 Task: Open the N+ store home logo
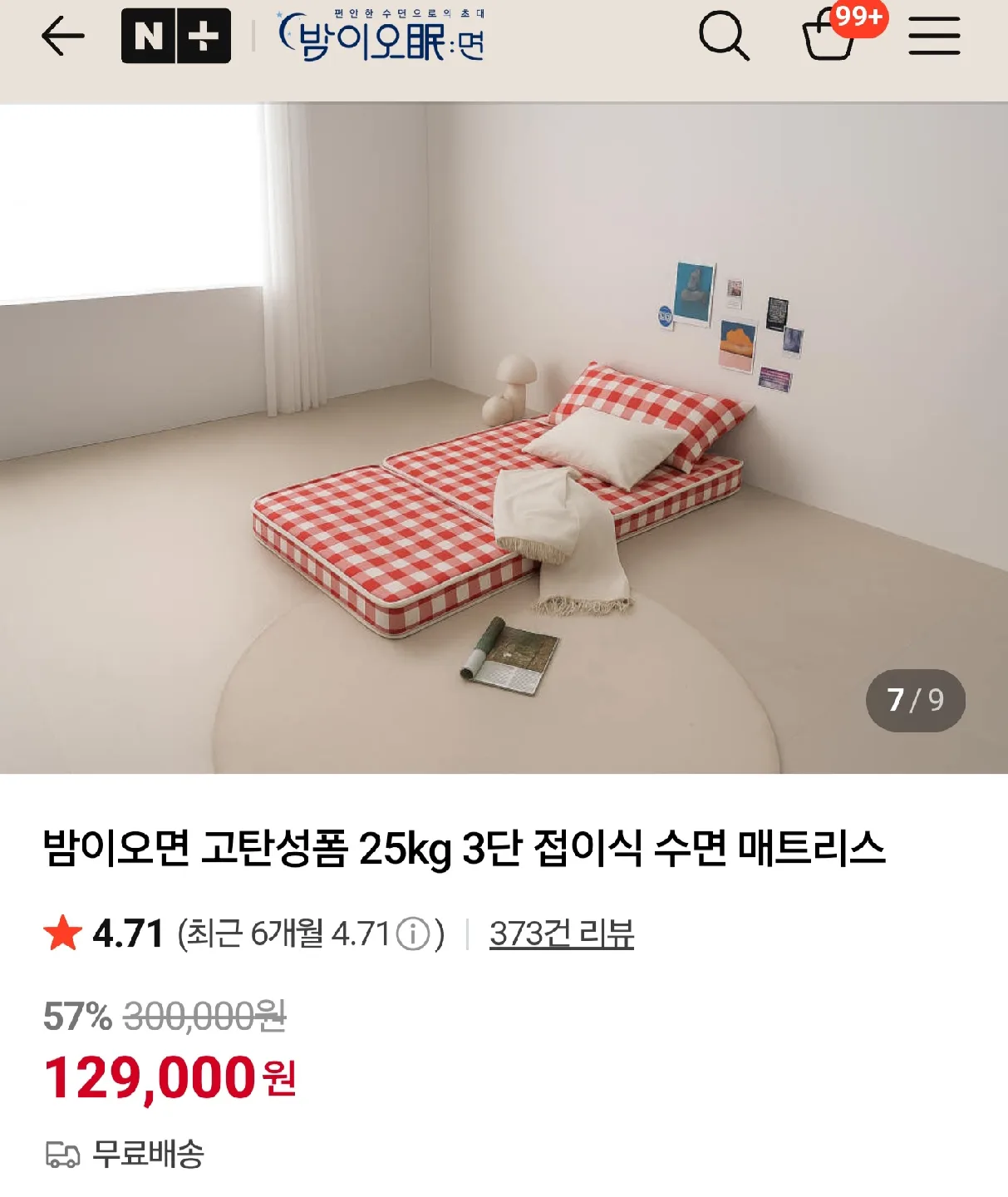175,37
